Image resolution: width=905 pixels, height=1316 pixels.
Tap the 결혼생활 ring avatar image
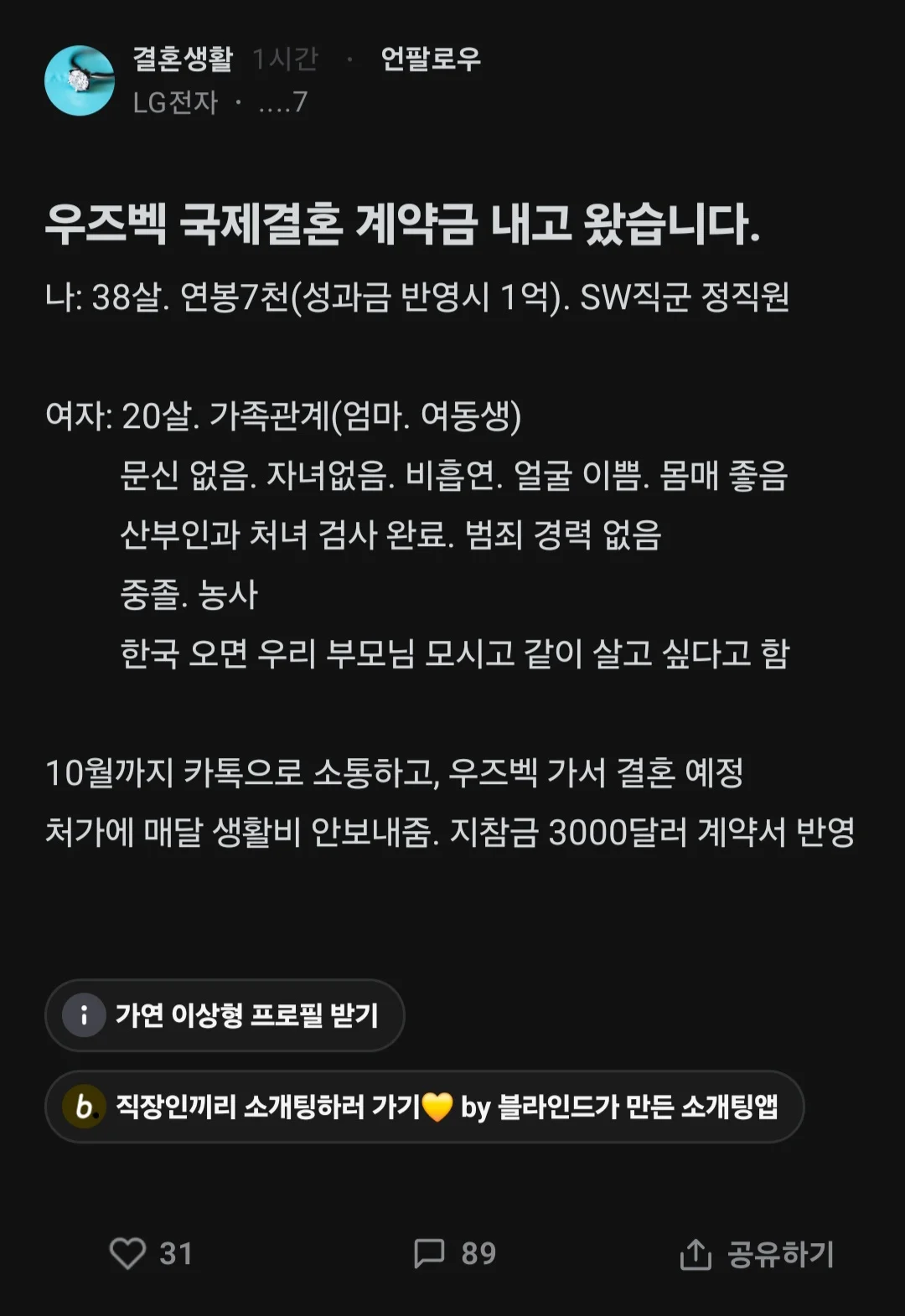click(80, 80)
